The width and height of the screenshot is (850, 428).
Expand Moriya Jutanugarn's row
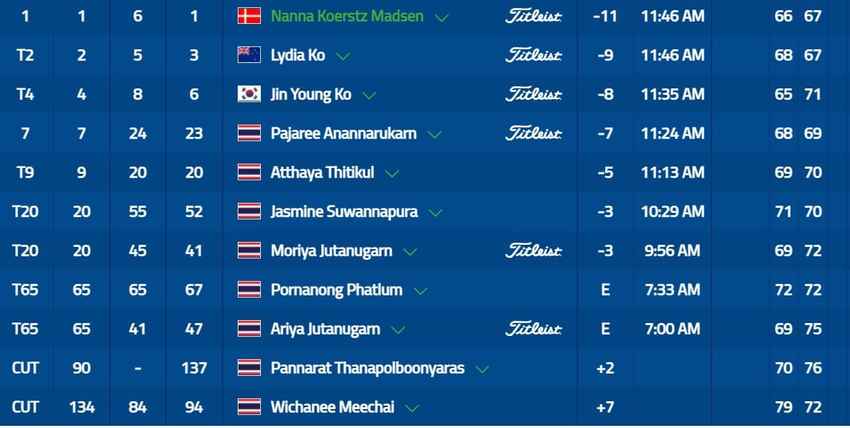pyautogui.click(x=409, y=251)
